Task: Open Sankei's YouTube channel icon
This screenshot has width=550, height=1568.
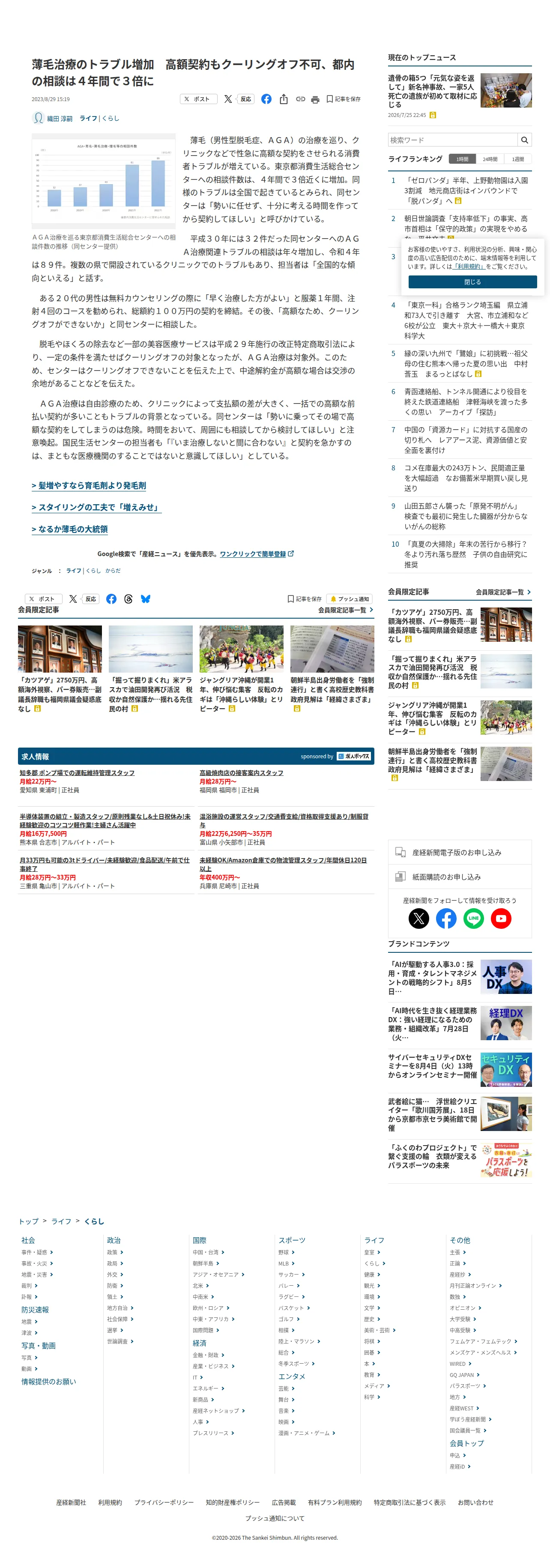Action: click(501, 918)
